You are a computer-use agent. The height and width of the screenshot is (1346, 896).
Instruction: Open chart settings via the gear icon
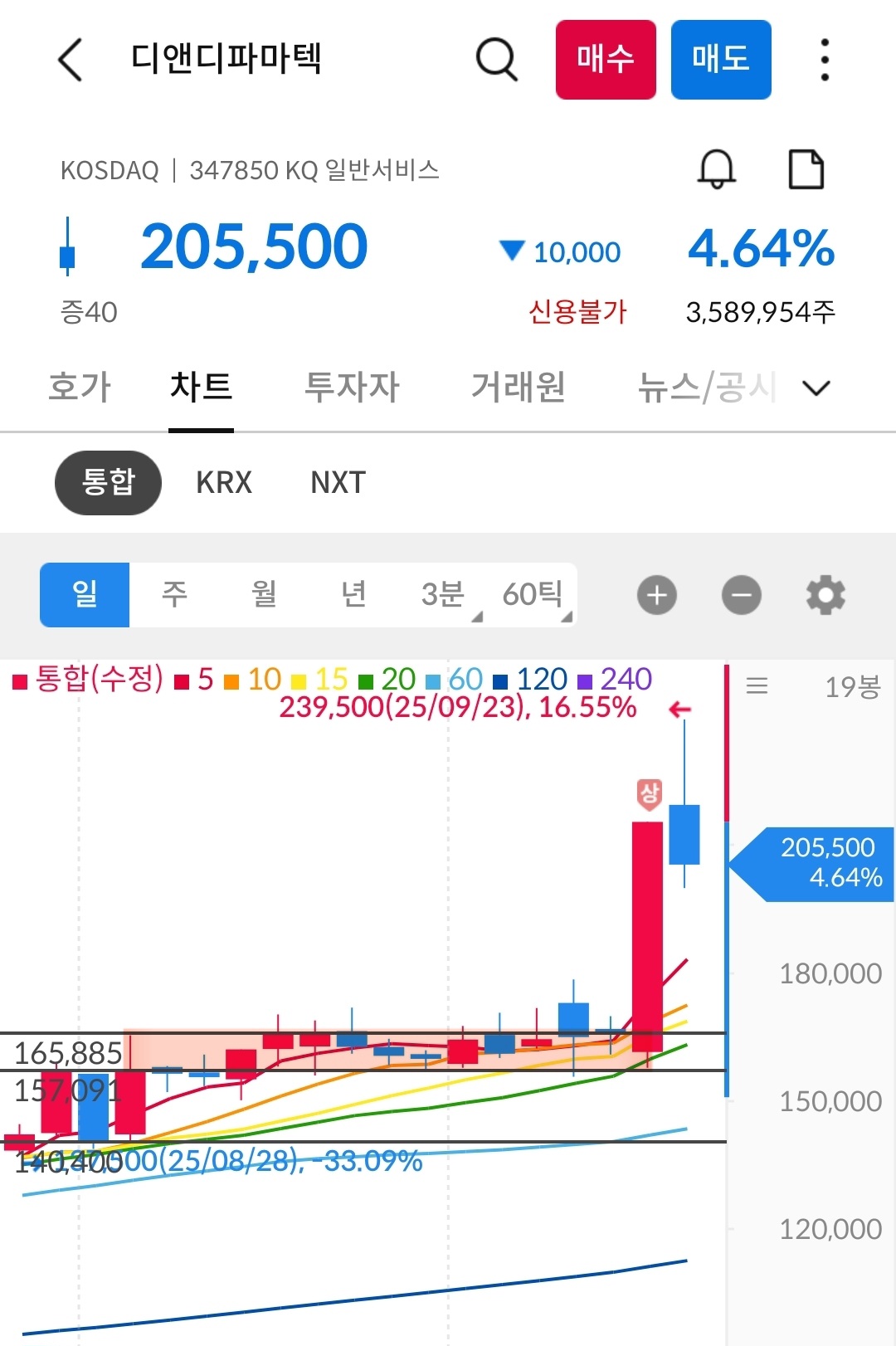click(x=825, y=594)
